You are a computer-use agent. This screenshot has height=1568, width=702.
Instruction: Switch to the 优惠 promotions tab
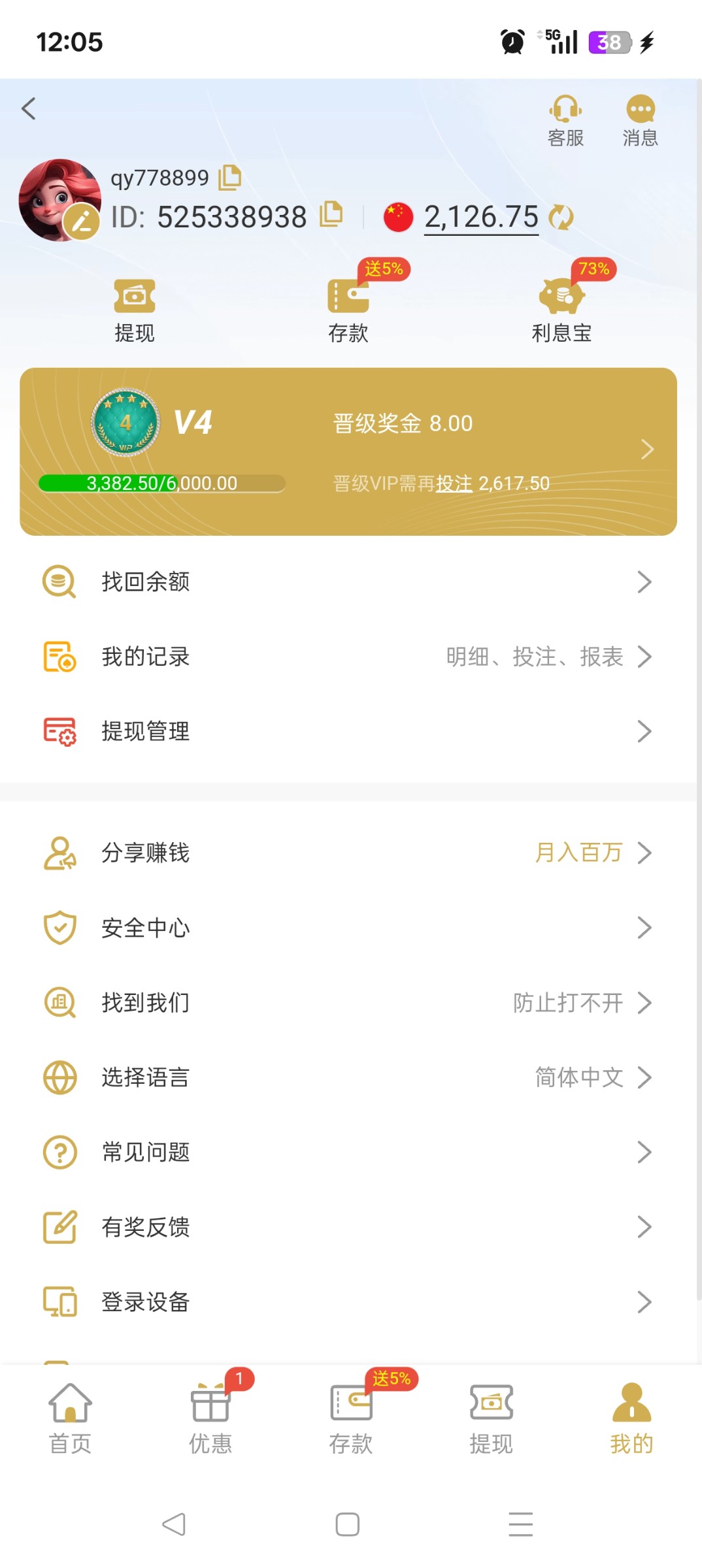(x=210, y=1418)
